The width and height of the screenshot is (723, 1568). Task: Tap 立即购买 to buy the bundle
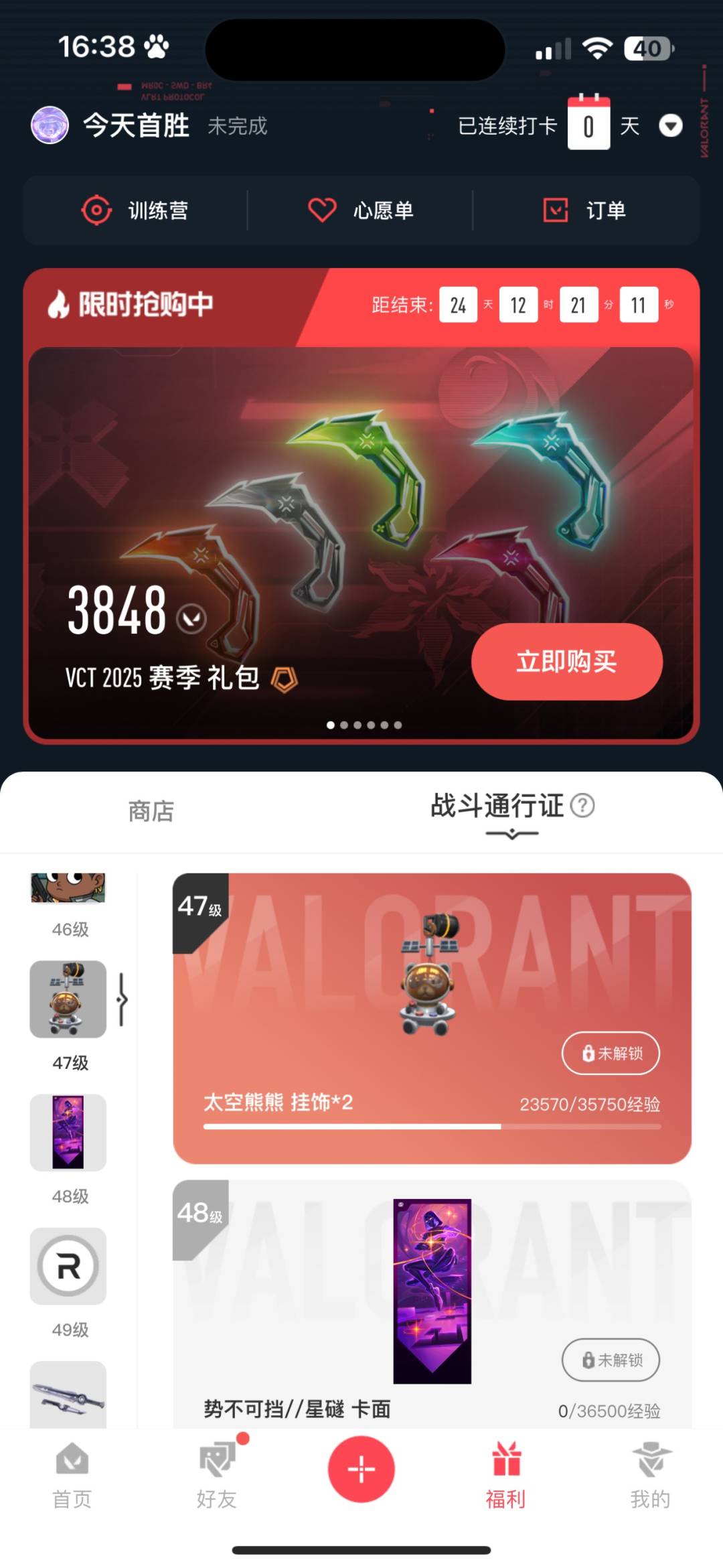[567, 661]
